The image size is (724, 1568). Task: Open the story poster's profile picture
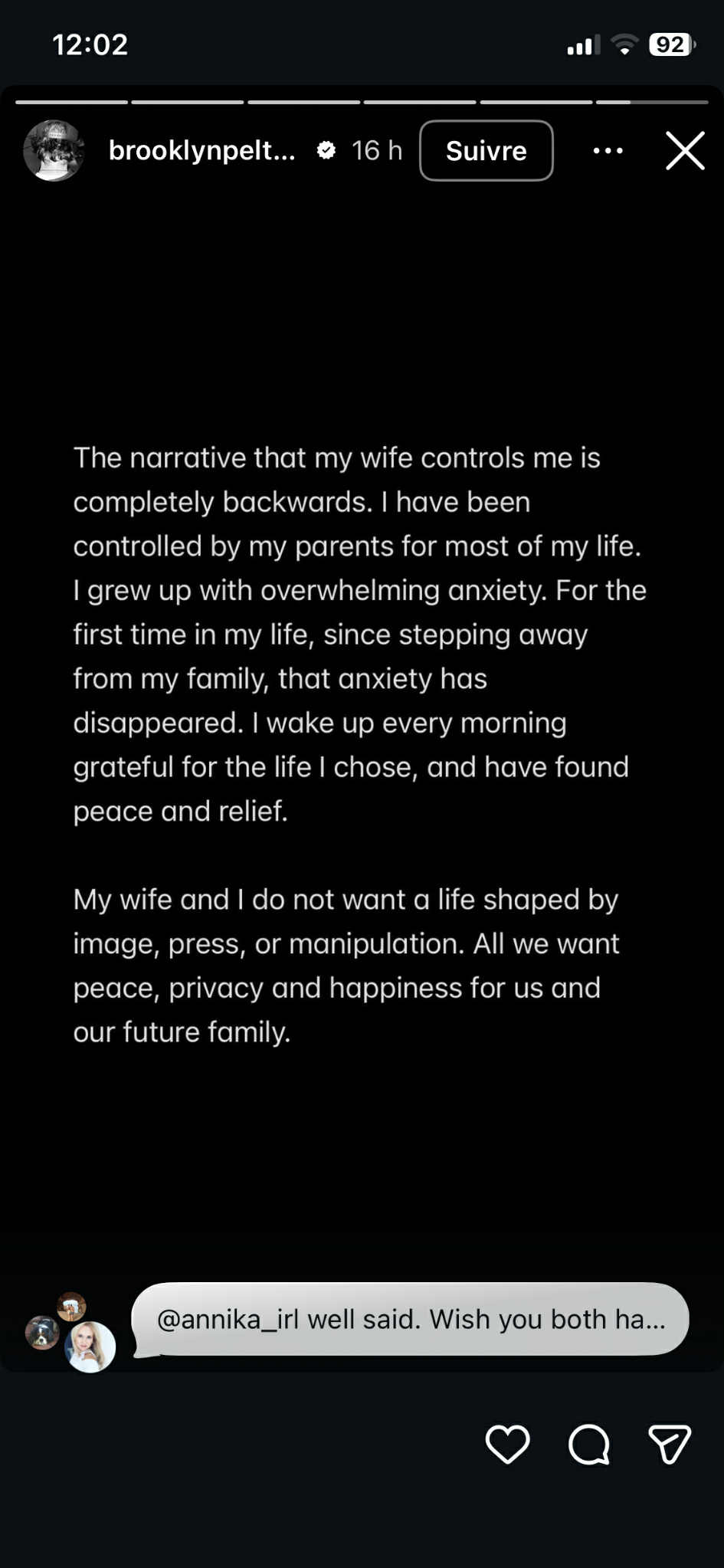[54, 150]
